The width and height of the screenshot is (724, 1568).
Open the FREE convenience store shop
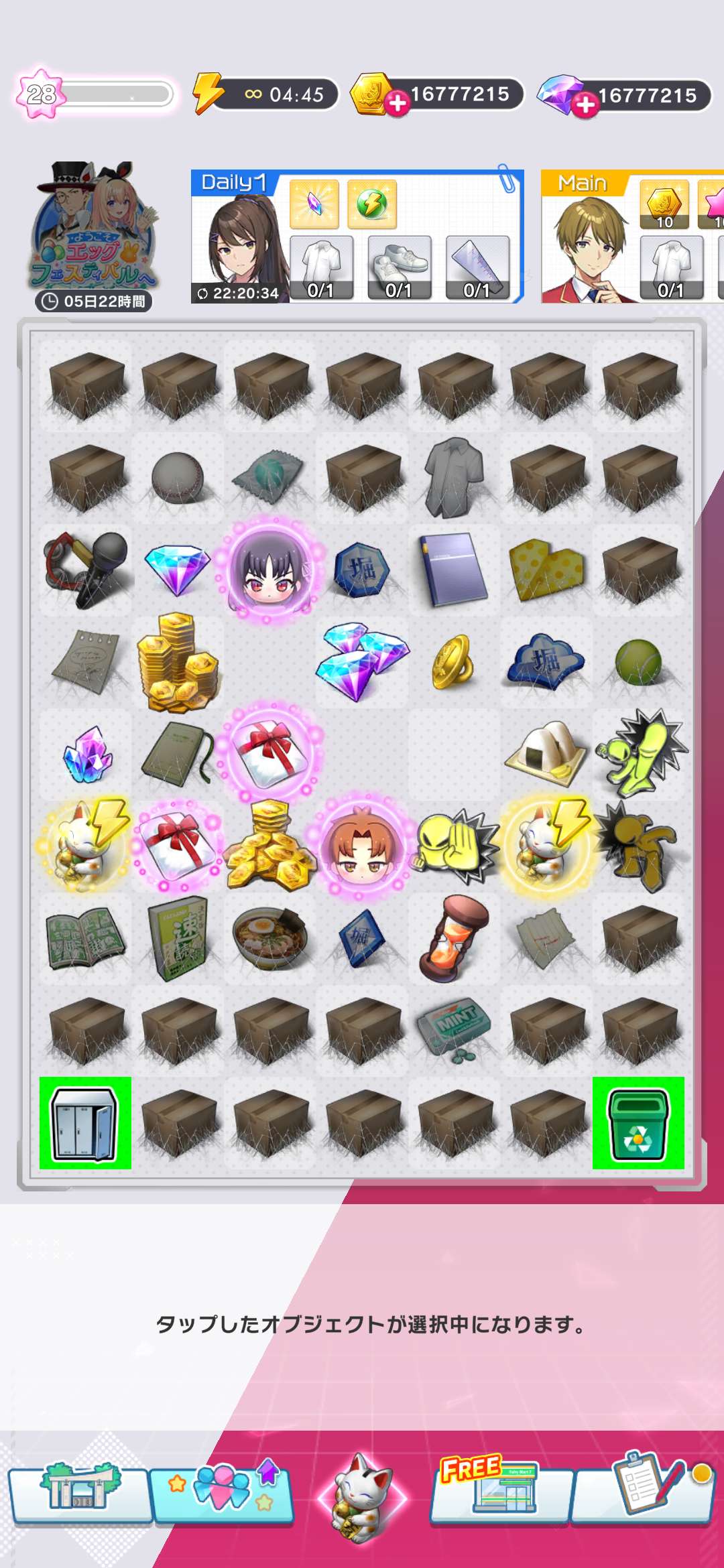(x=501, y=1488)
